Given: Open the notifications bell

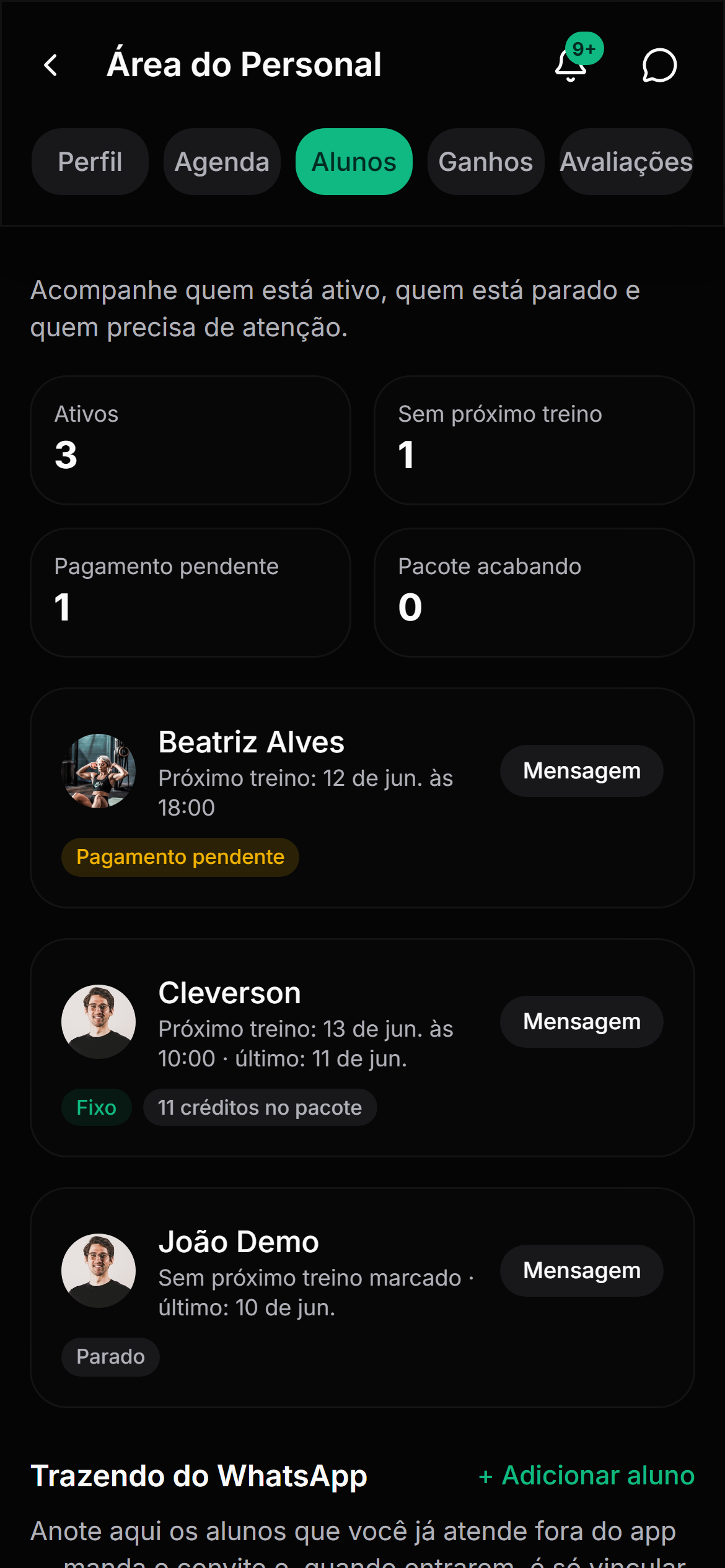Looking at the screenshot, I should (571, 65).
